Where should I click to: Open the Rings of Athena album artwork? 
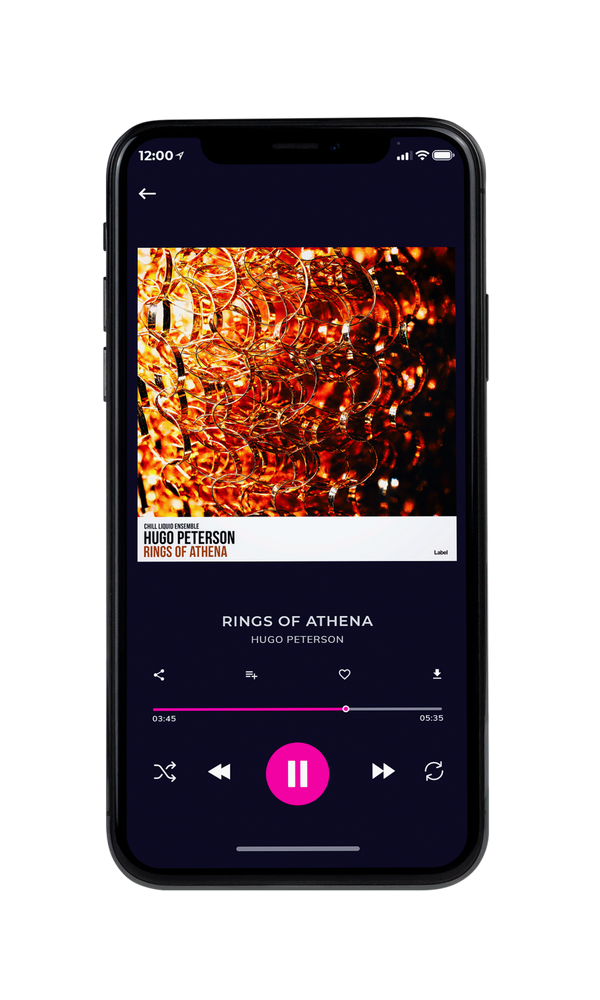coord(297,404)
